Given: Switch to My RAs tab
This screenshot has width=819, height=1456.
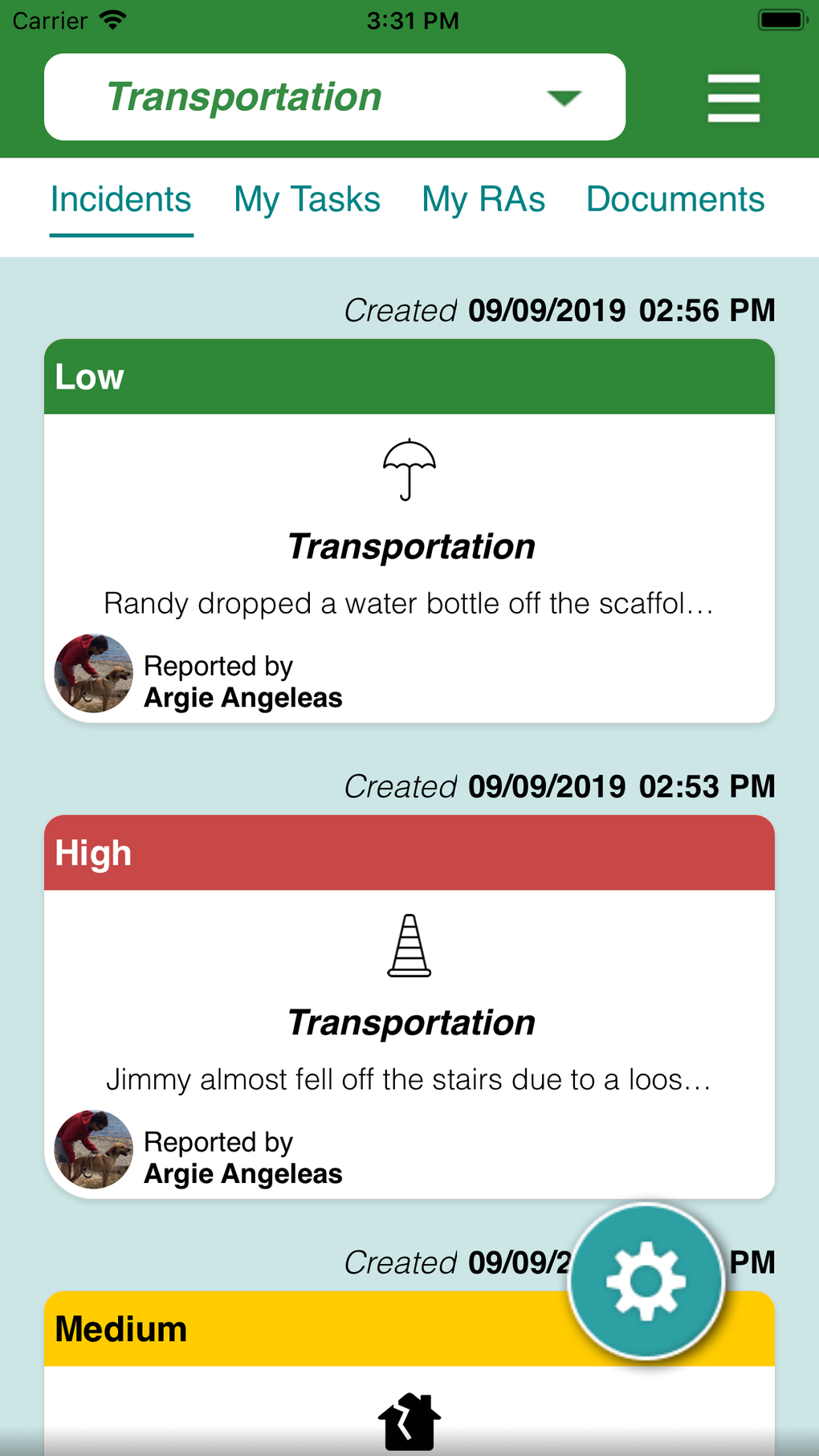Looking at the screenshot, I should pos(483,200).
